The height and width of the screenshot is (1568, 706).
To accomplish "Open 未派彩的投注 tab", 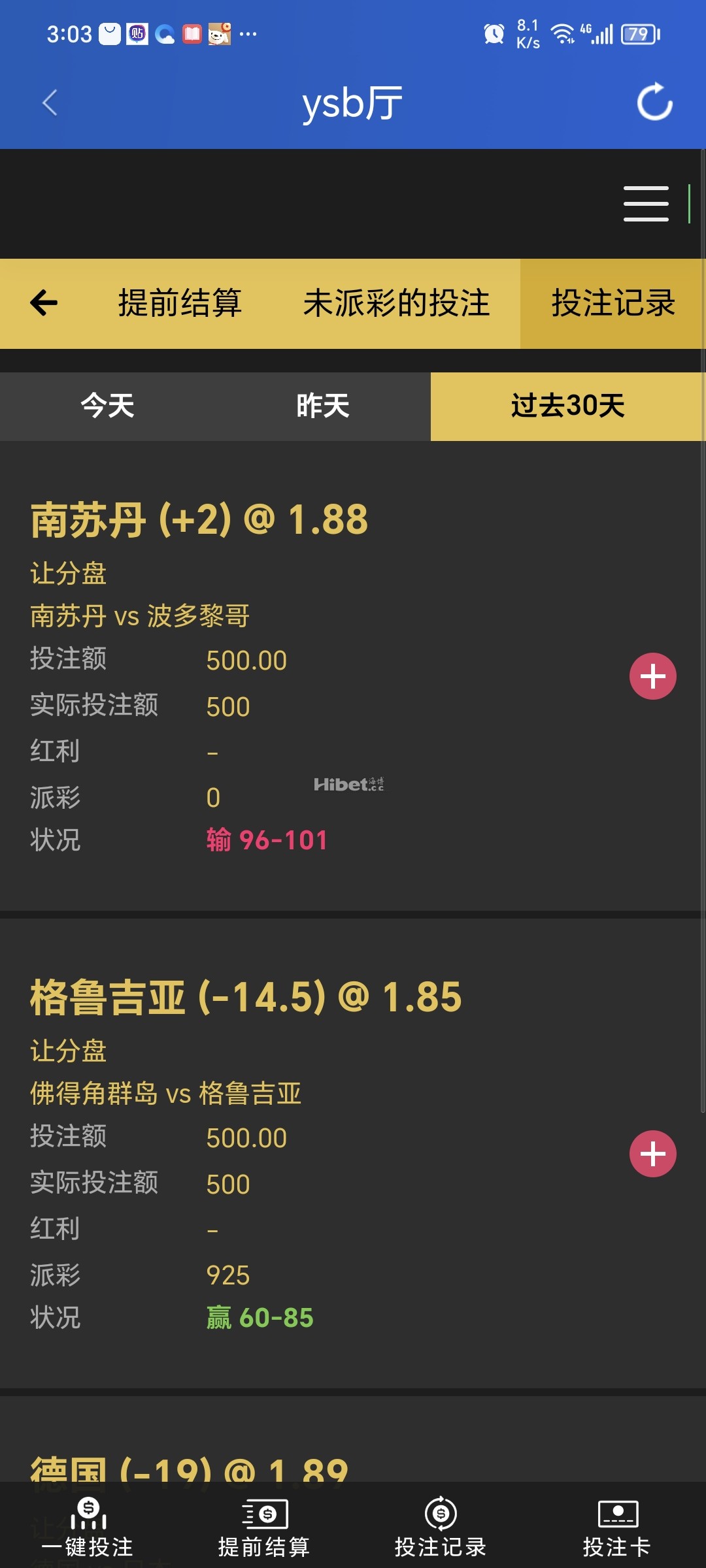I will coord(396,303).
